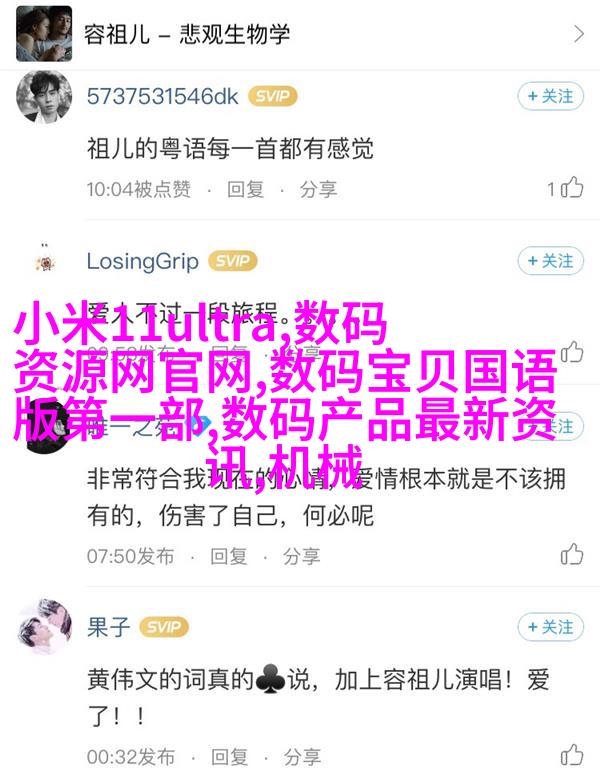The height and width of the screenshot is (778, 600).
Task: Share the 07:50 comment
Action: [301, 555]
